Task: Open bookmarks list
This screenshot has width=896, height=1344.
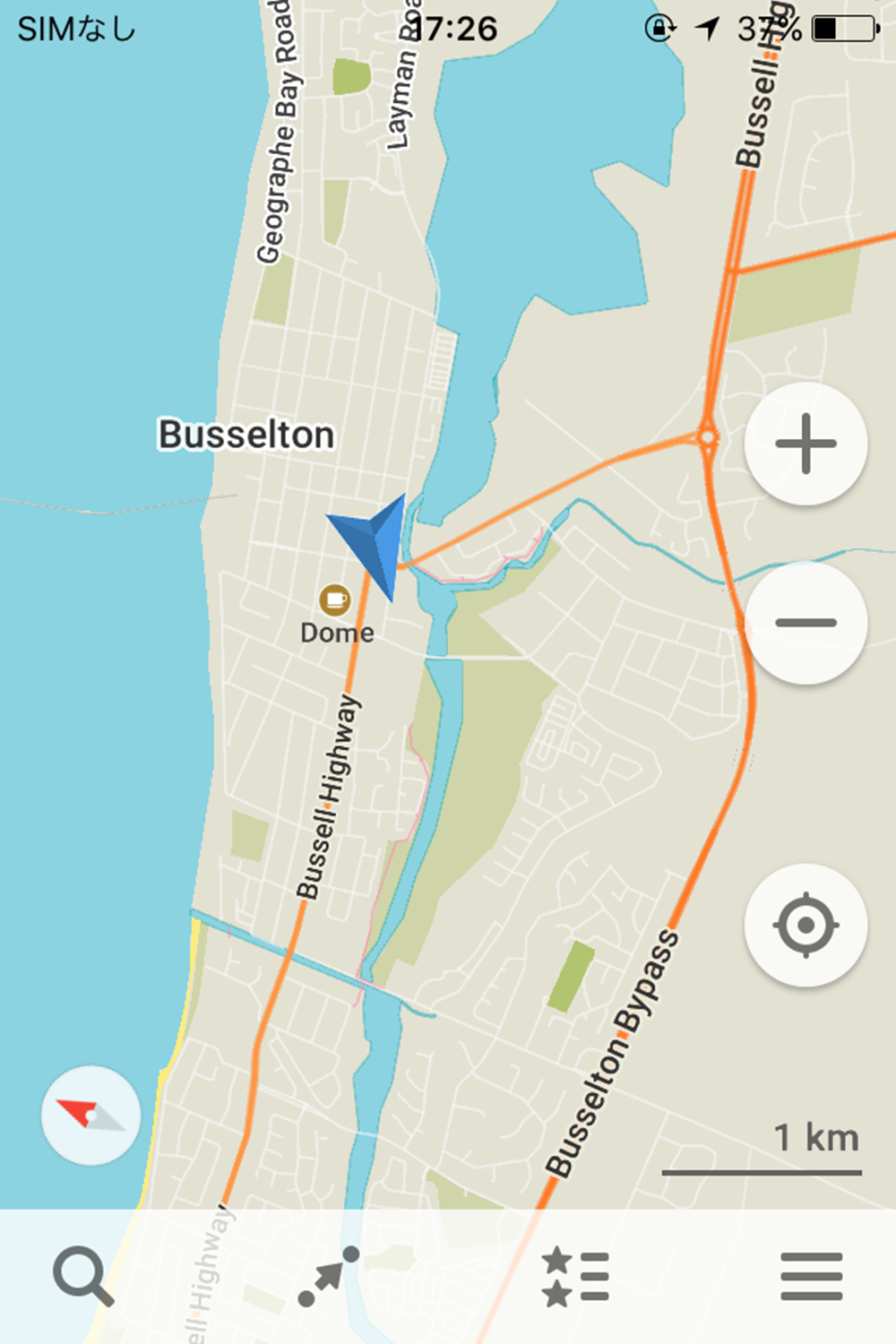Action: [x=575, y=1275]
